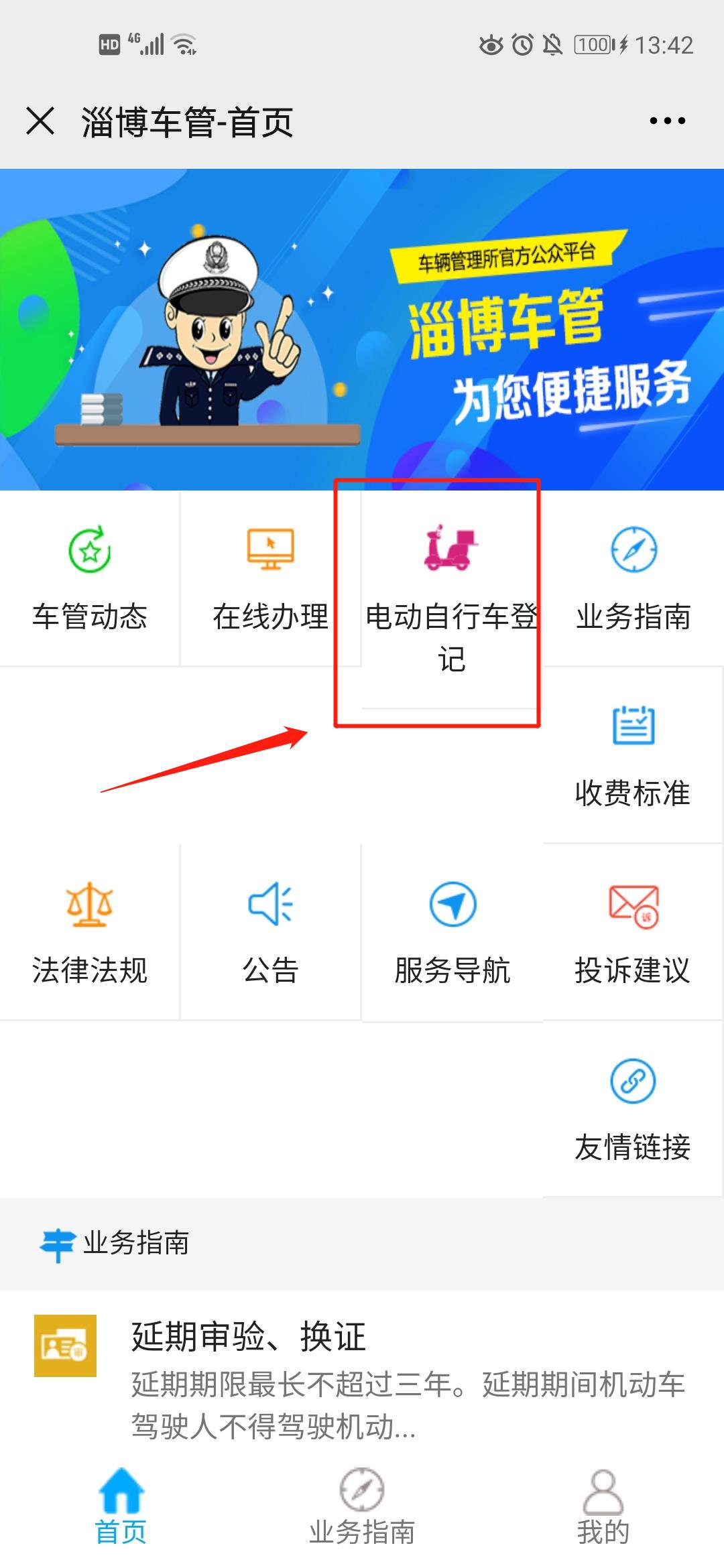Open the 延期审验、换证 guide entry
This screenshot has height=1568, width=724.
click(362, 1378)
